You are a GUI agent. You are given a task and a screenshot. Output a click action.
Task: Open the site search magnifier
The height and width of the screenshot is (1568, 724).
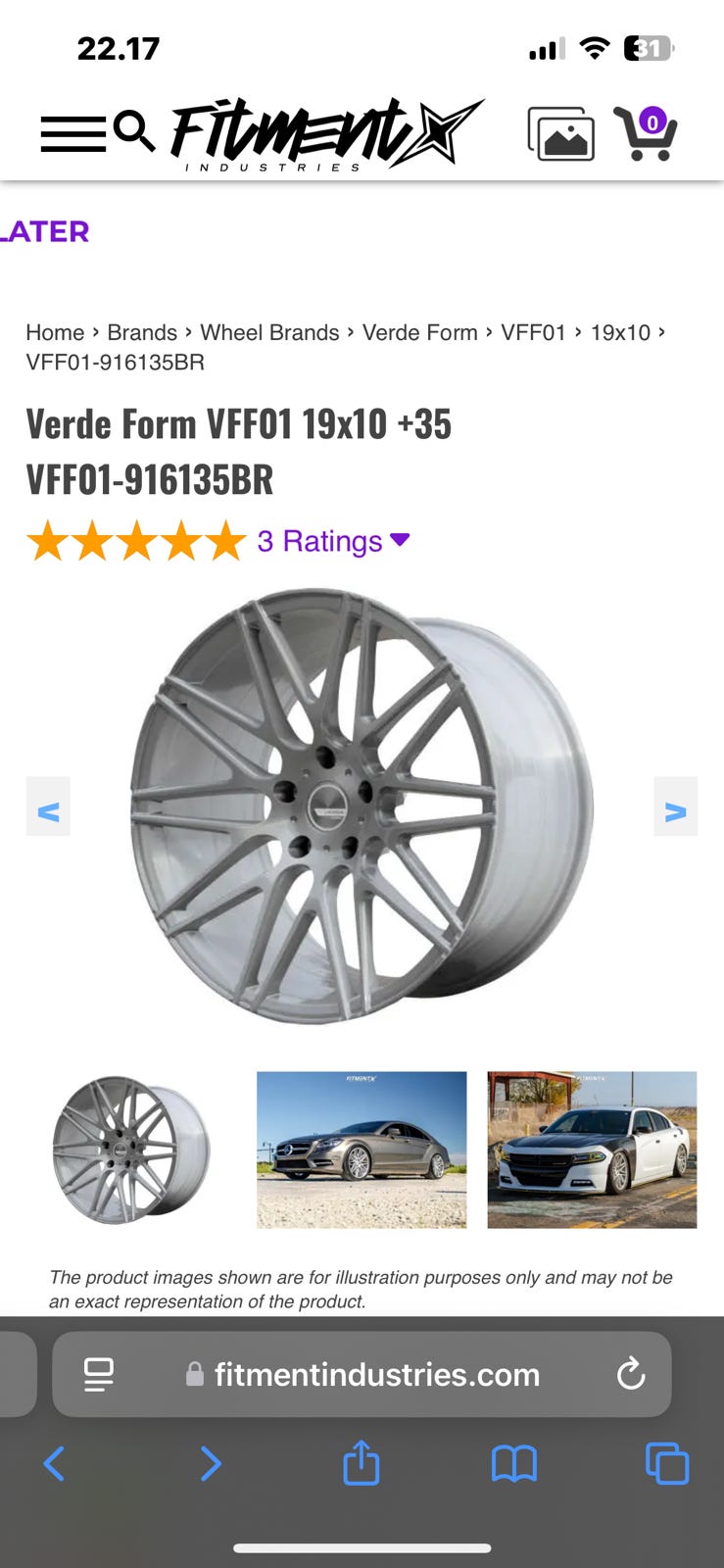[x=134, y=130]
